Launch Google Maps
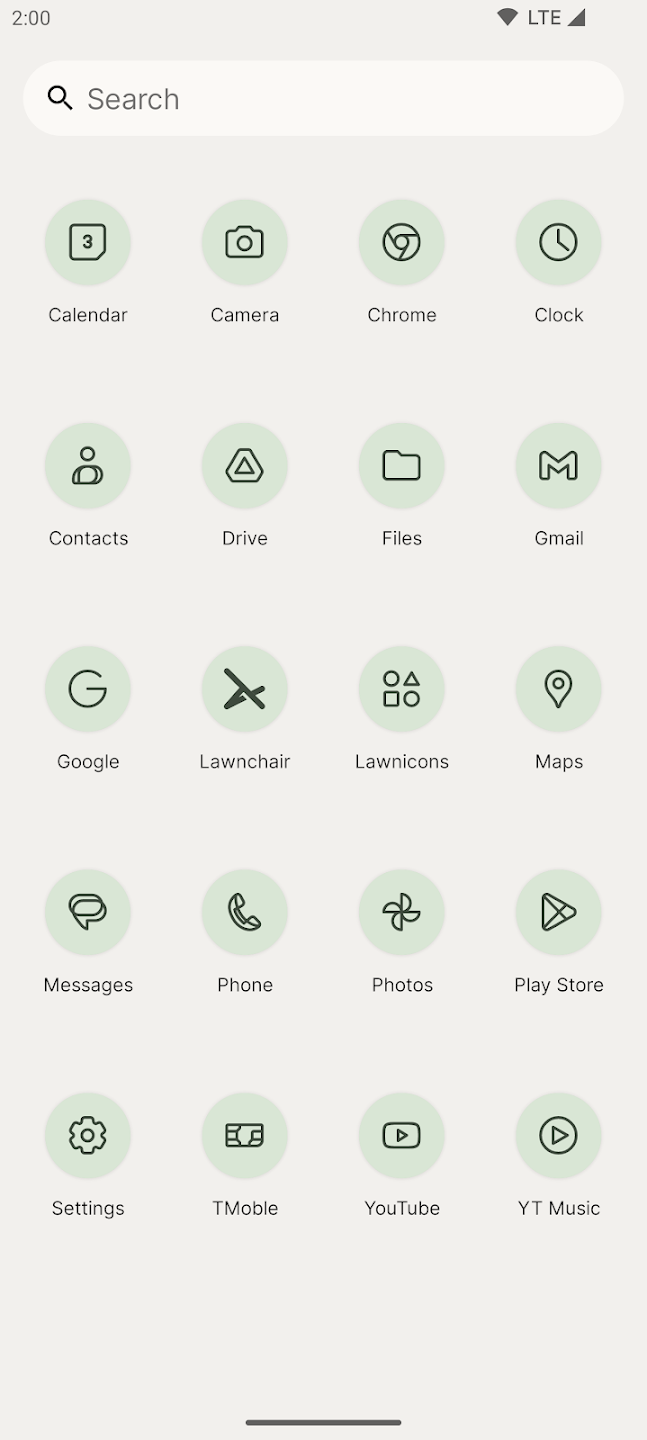The height and width of the screenshot is (1440, 647). [x=559, y=689]
